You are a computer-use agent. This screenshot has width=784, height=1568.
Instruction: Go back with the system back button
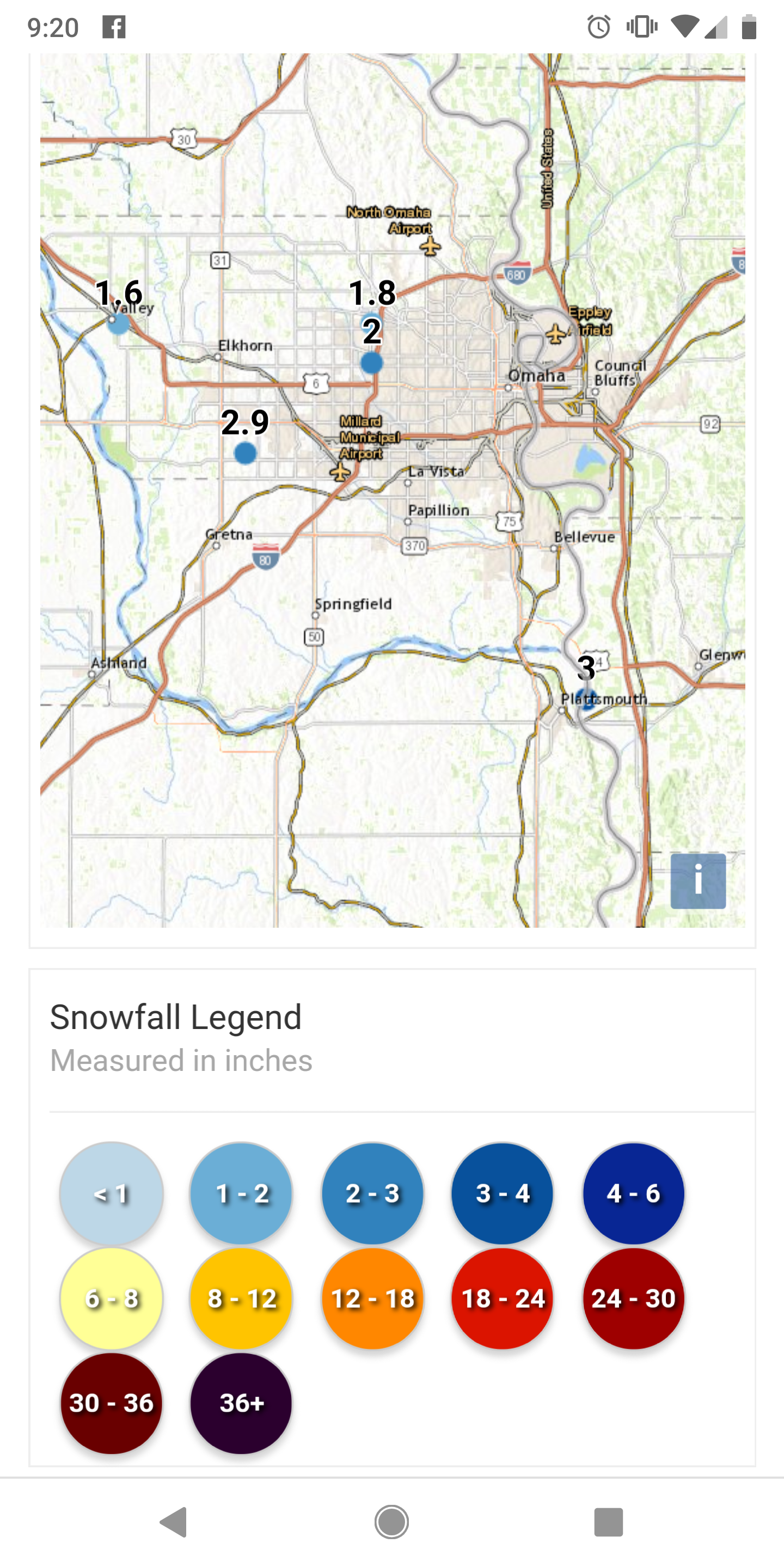[x=174, y=1522]
